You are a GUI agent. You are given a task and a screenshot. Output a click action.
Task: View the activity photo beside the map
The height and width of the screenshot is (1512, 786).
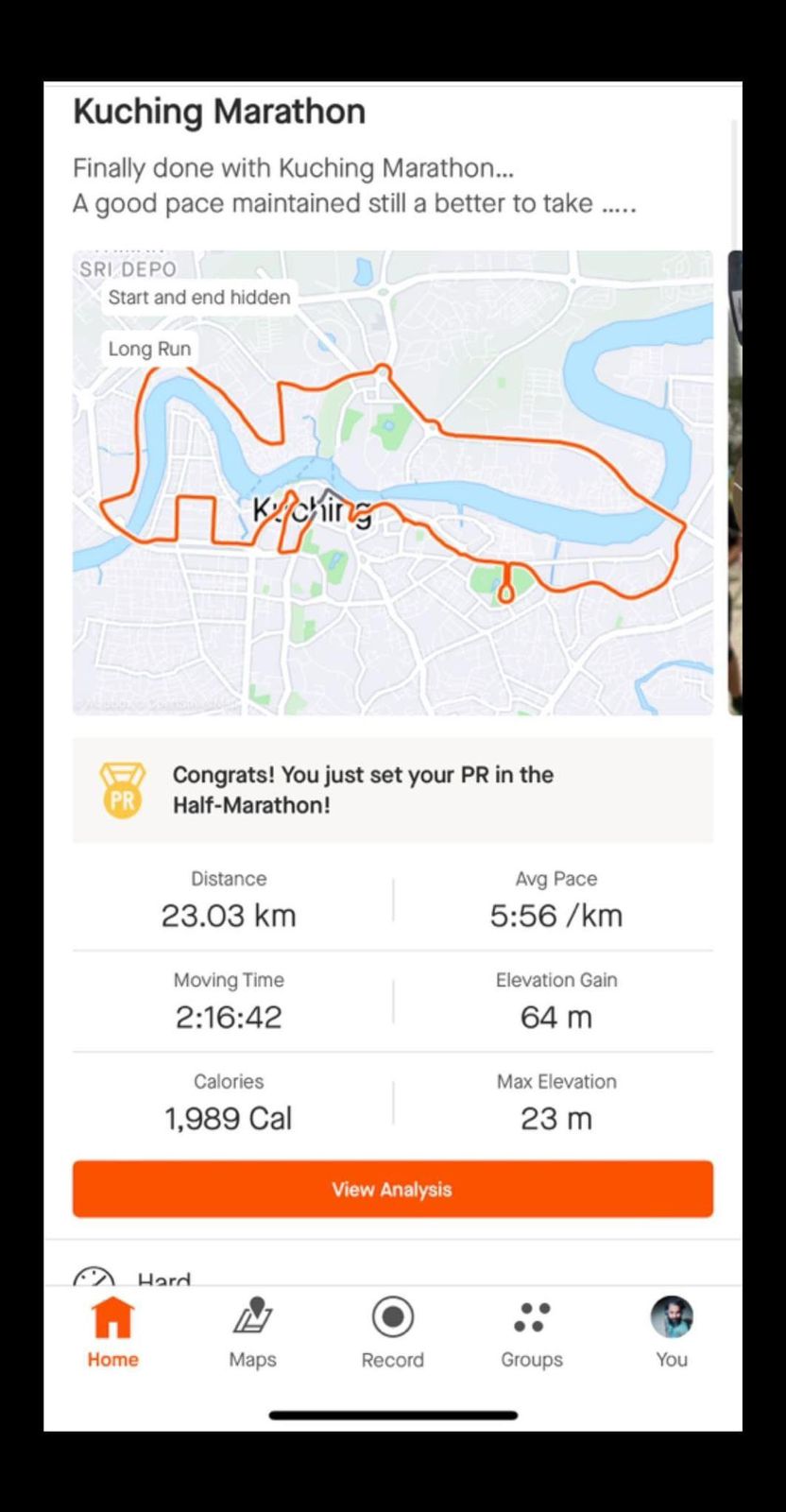tap(735, 482)
